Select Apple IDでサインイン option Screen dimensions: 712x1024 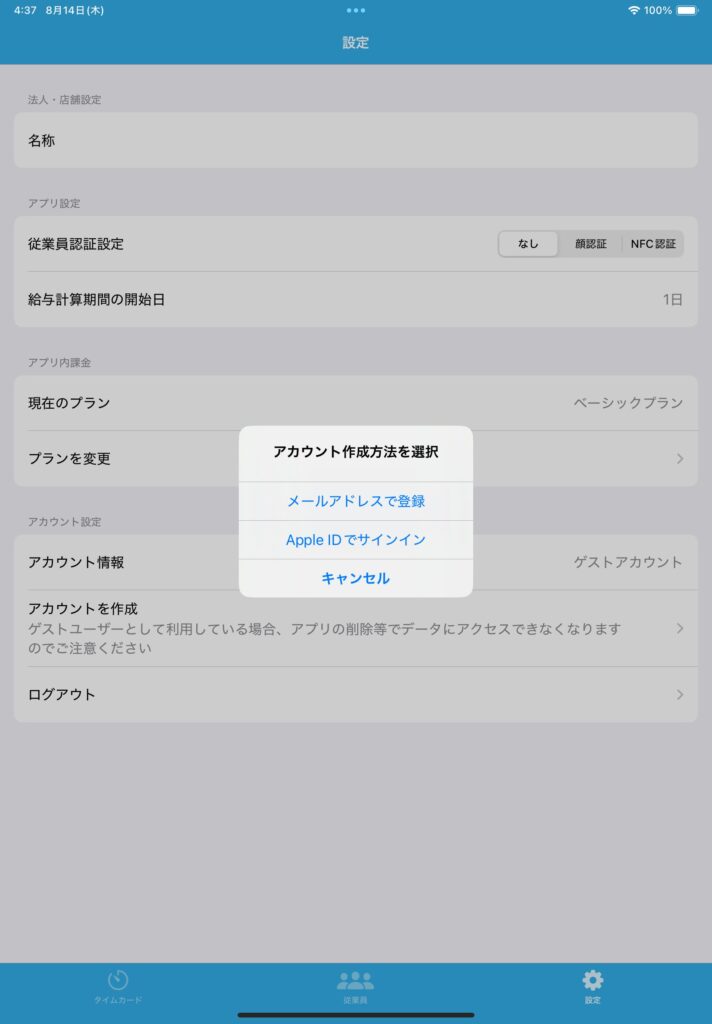point(355,540)
